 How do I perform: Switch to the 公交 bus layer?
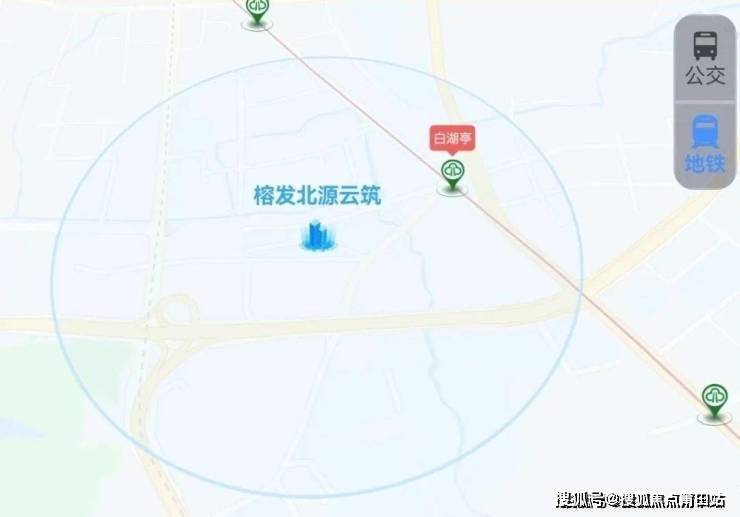[705, 57]
